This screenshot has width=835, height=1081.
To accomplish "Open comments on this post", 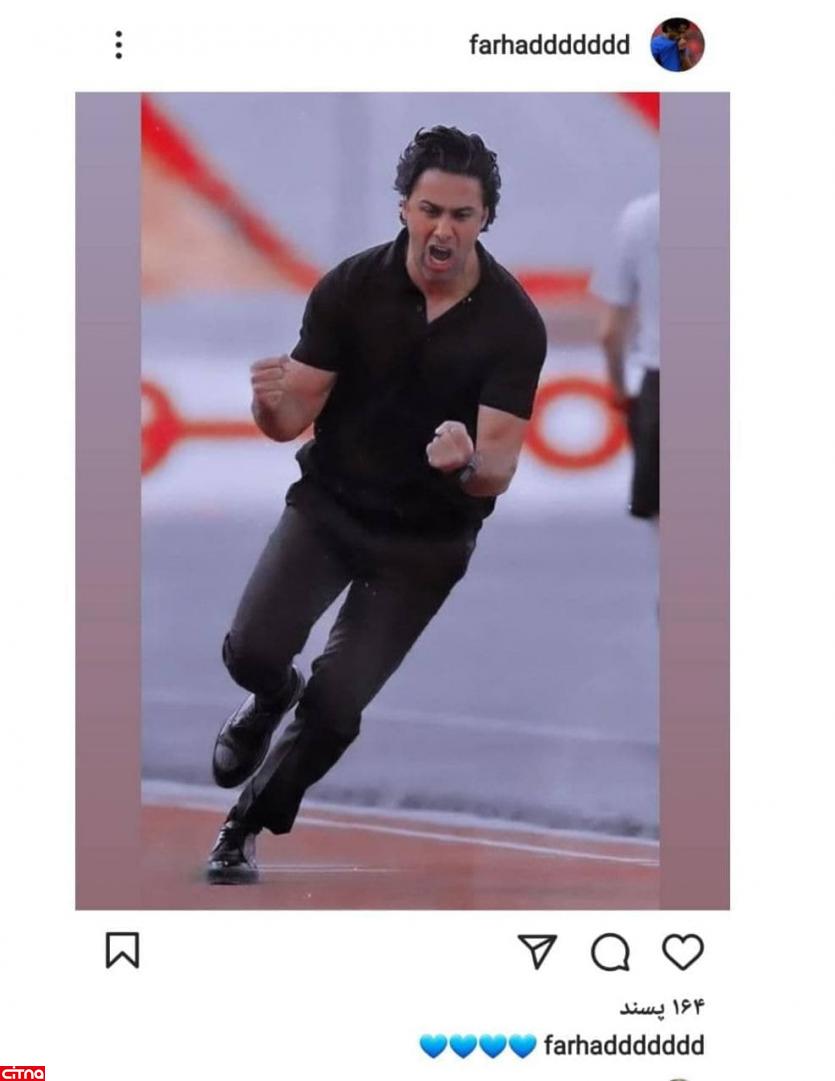I will click(x=610, y=953).
